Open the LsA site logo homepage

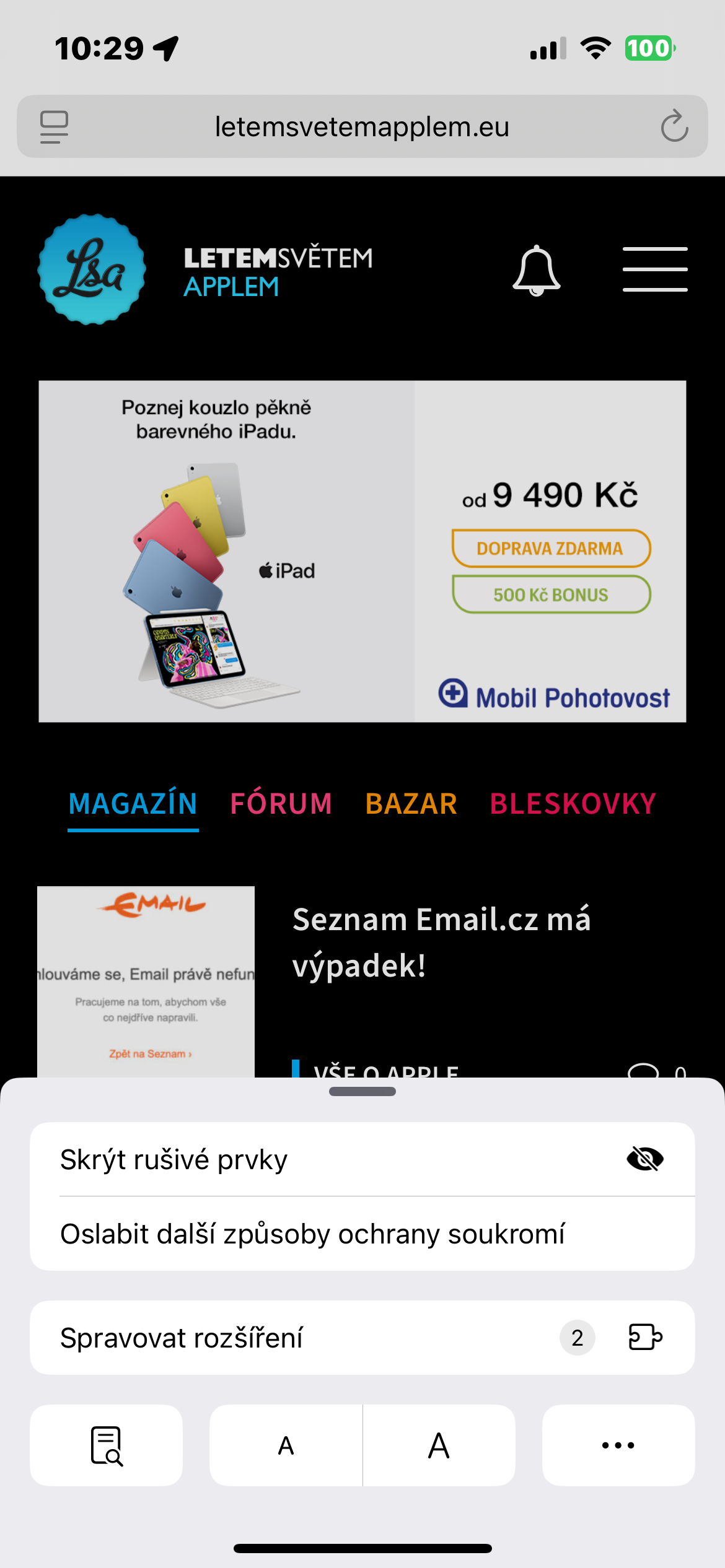(x=92, y=269)
